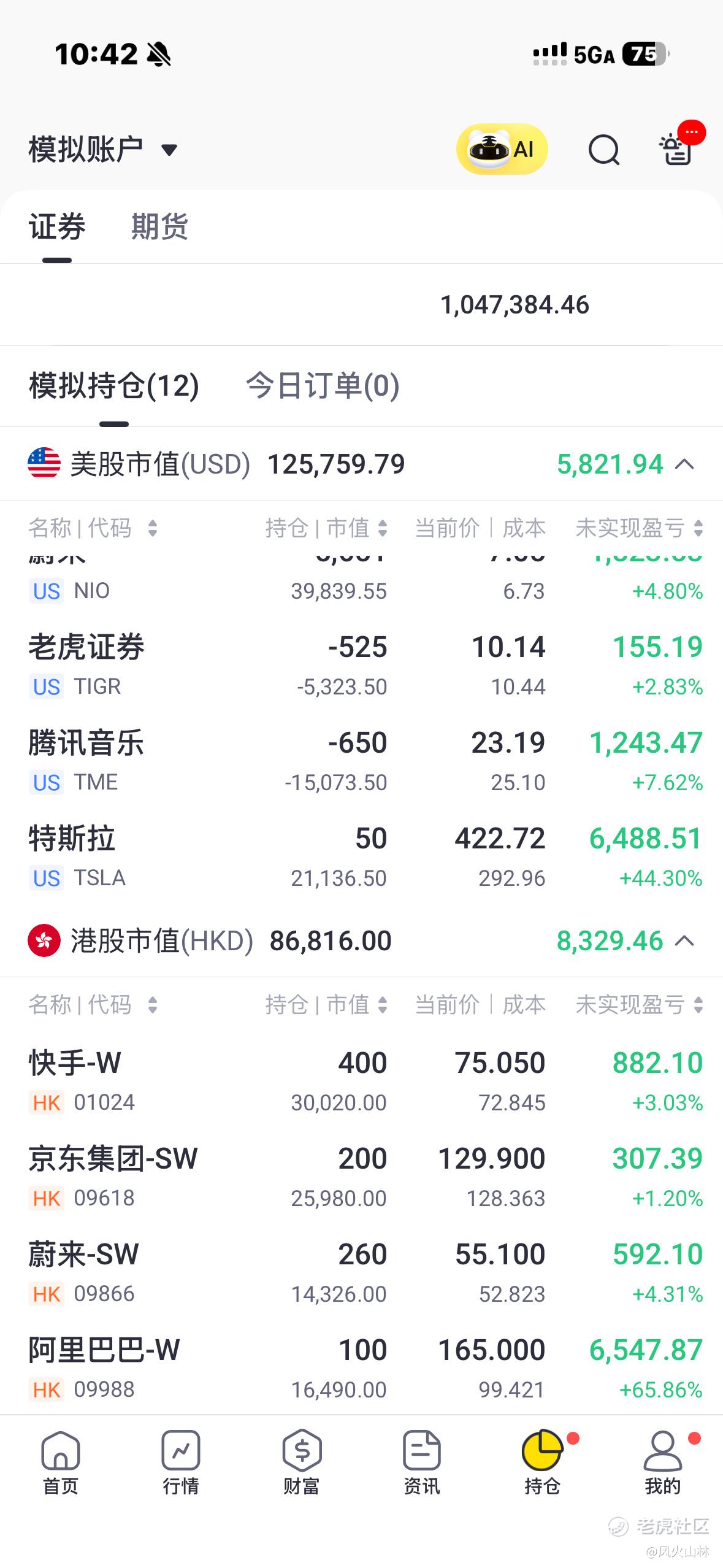Viewport: 723px width, 1568px height.
Task: Switch to the 期货 tab
Action: coord(159,226)
